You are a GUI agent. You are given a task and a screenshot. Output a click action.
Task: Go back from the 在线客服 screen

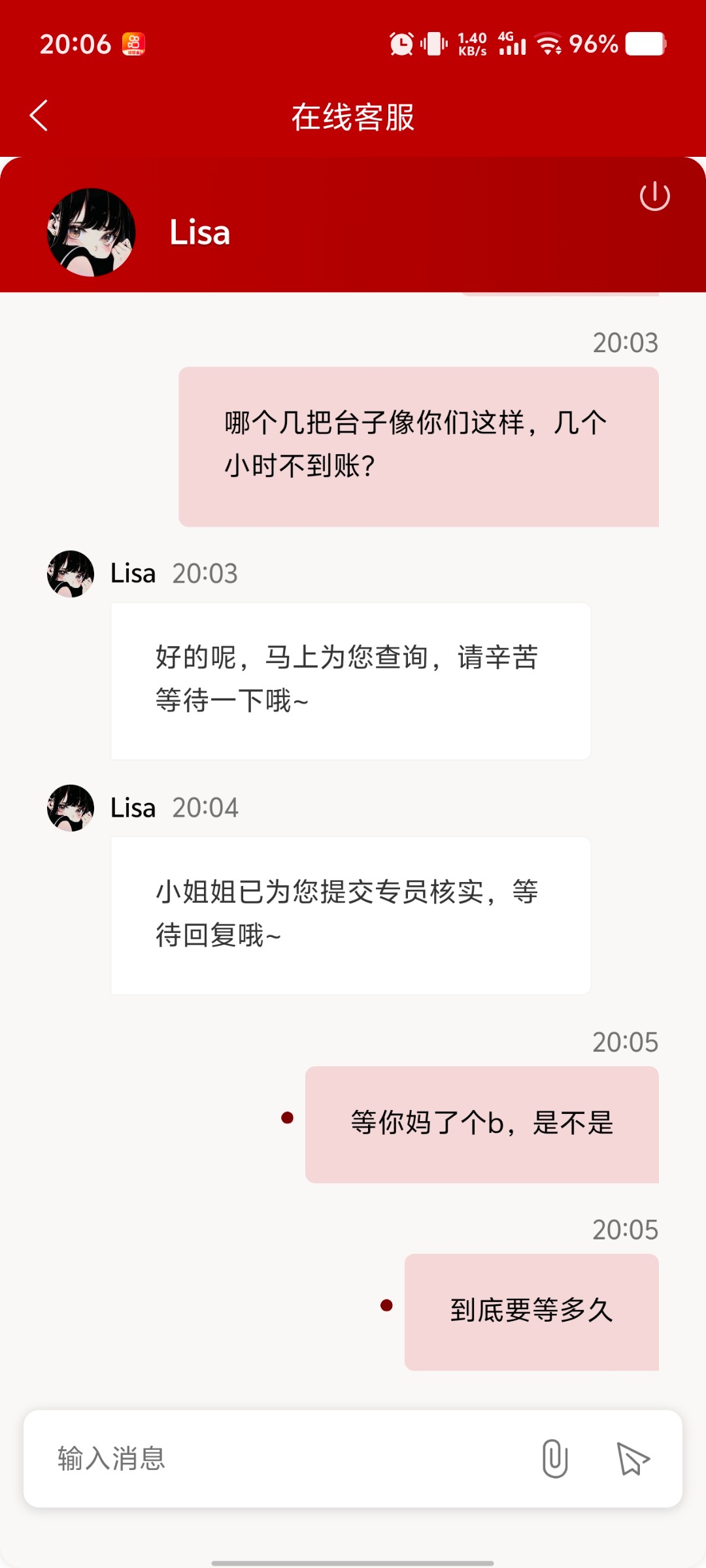coord(39,116)
